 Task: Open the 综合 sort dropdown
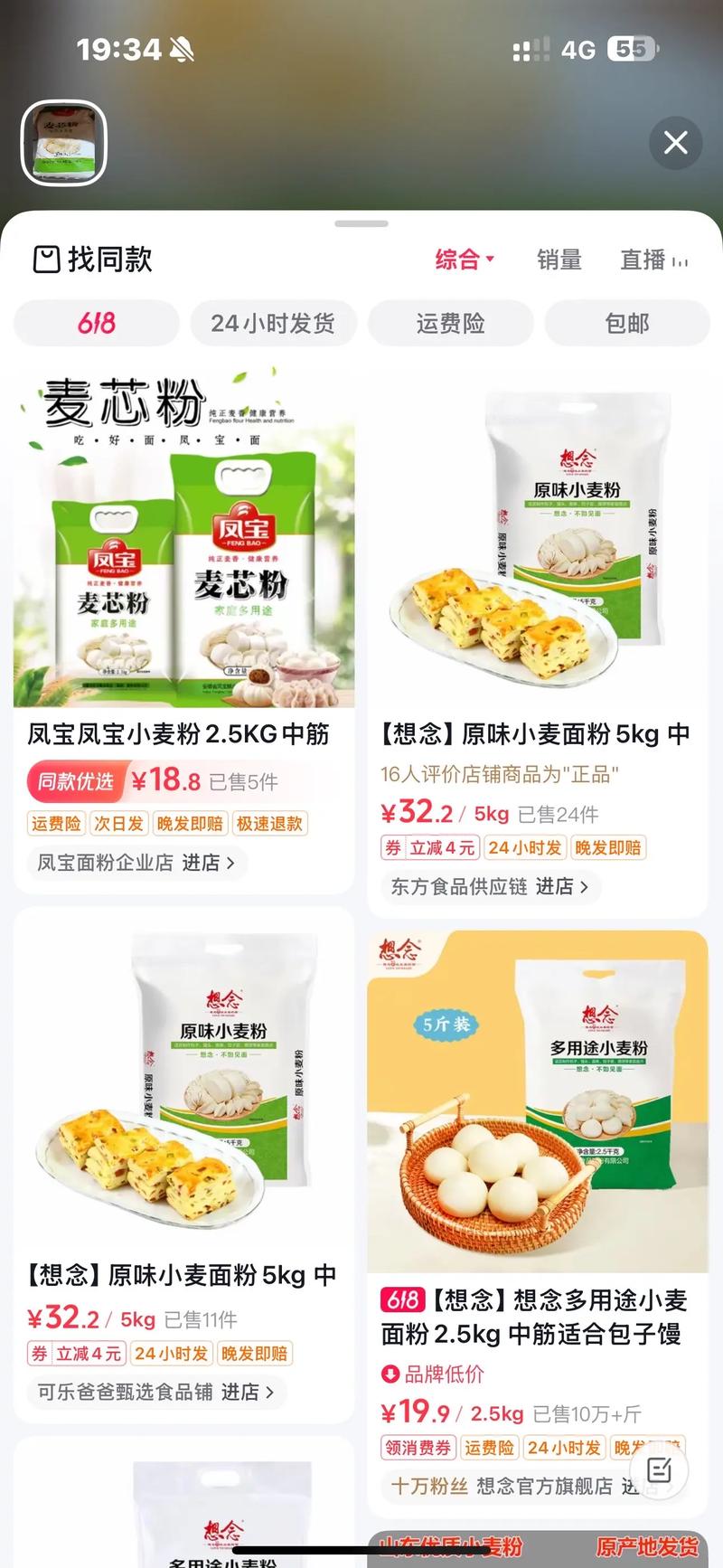click(463, 260)
